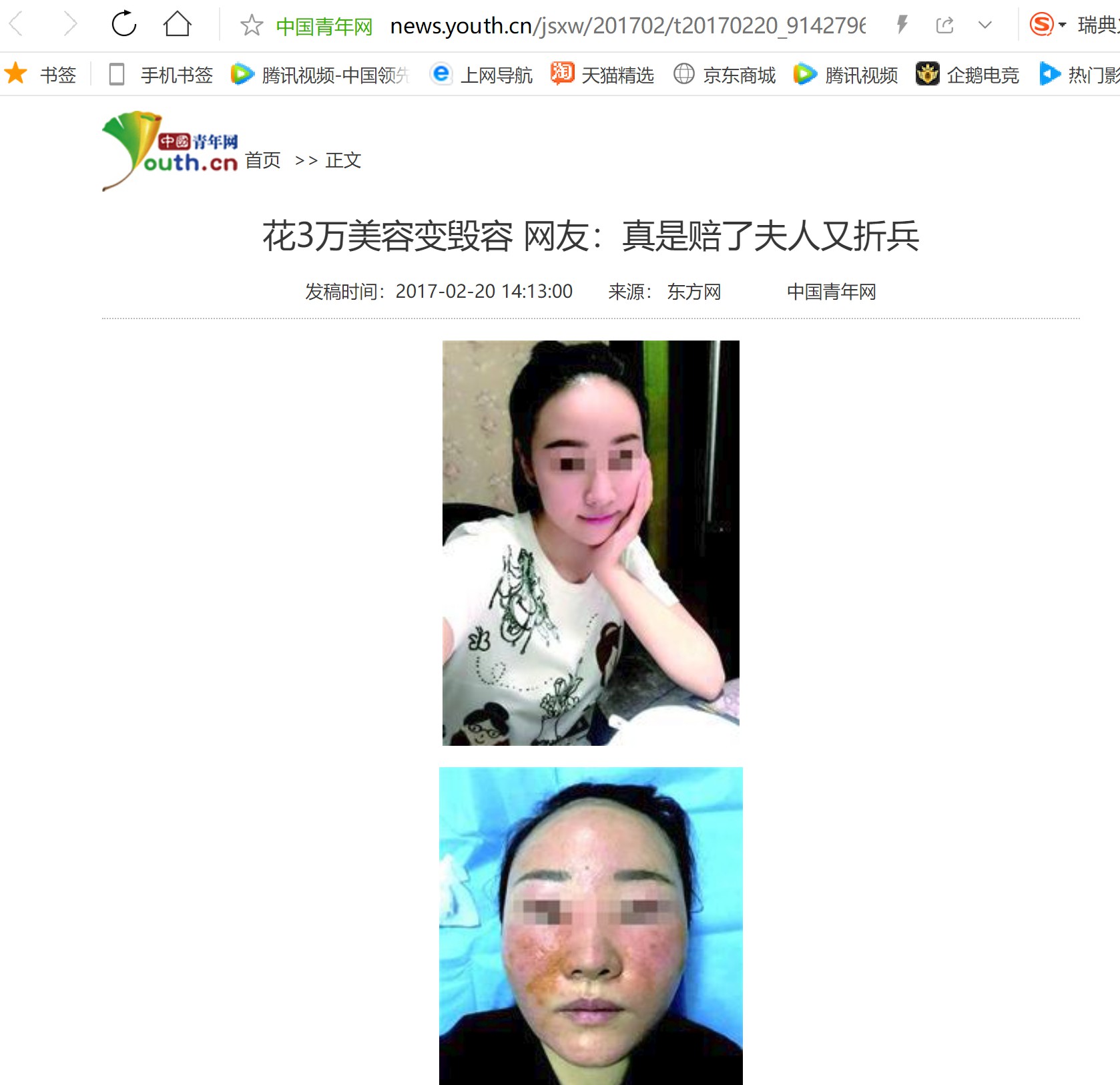
Task: Open the 上网导航 bookmark
Action: click(481, 74)
